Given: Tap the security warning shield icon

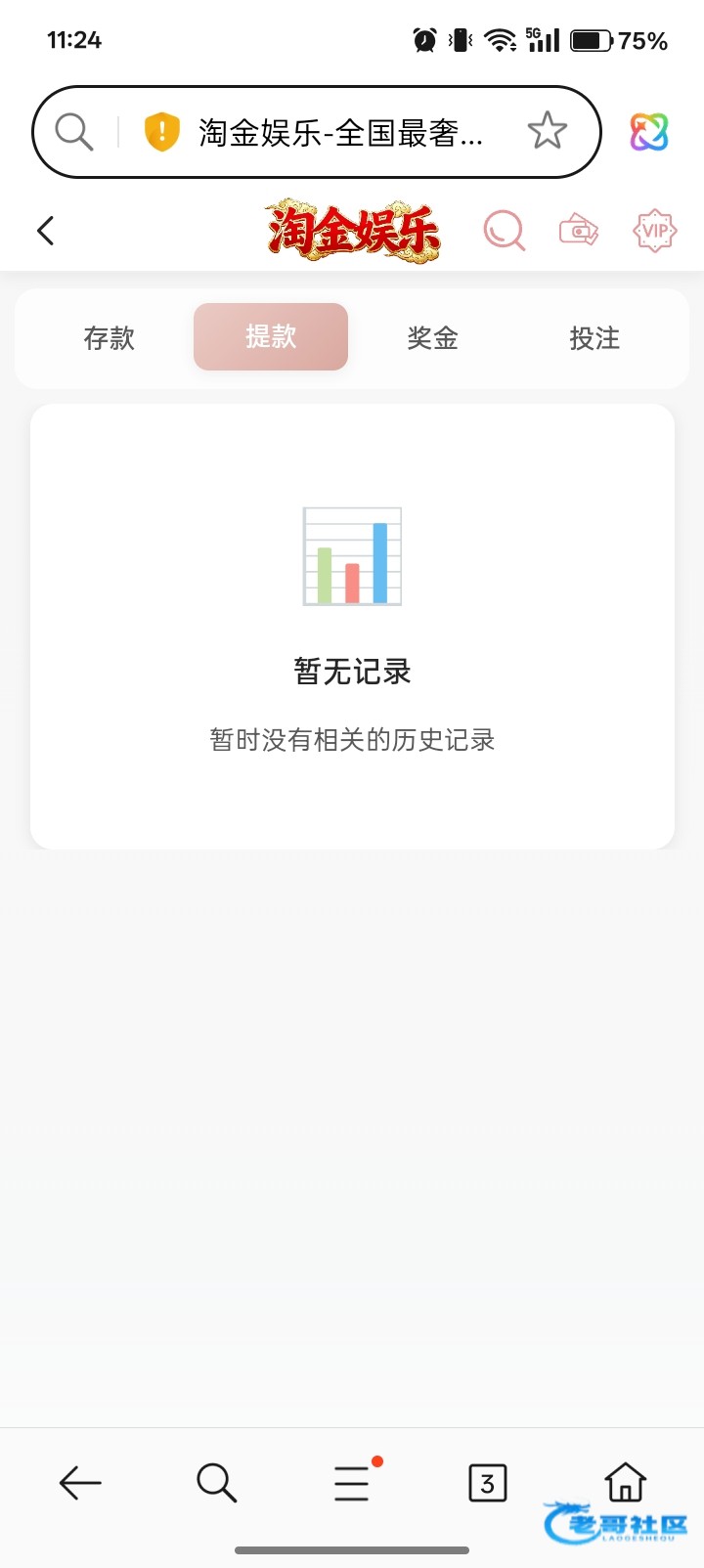Looking at the screenshot, I should tap(161, 132).
